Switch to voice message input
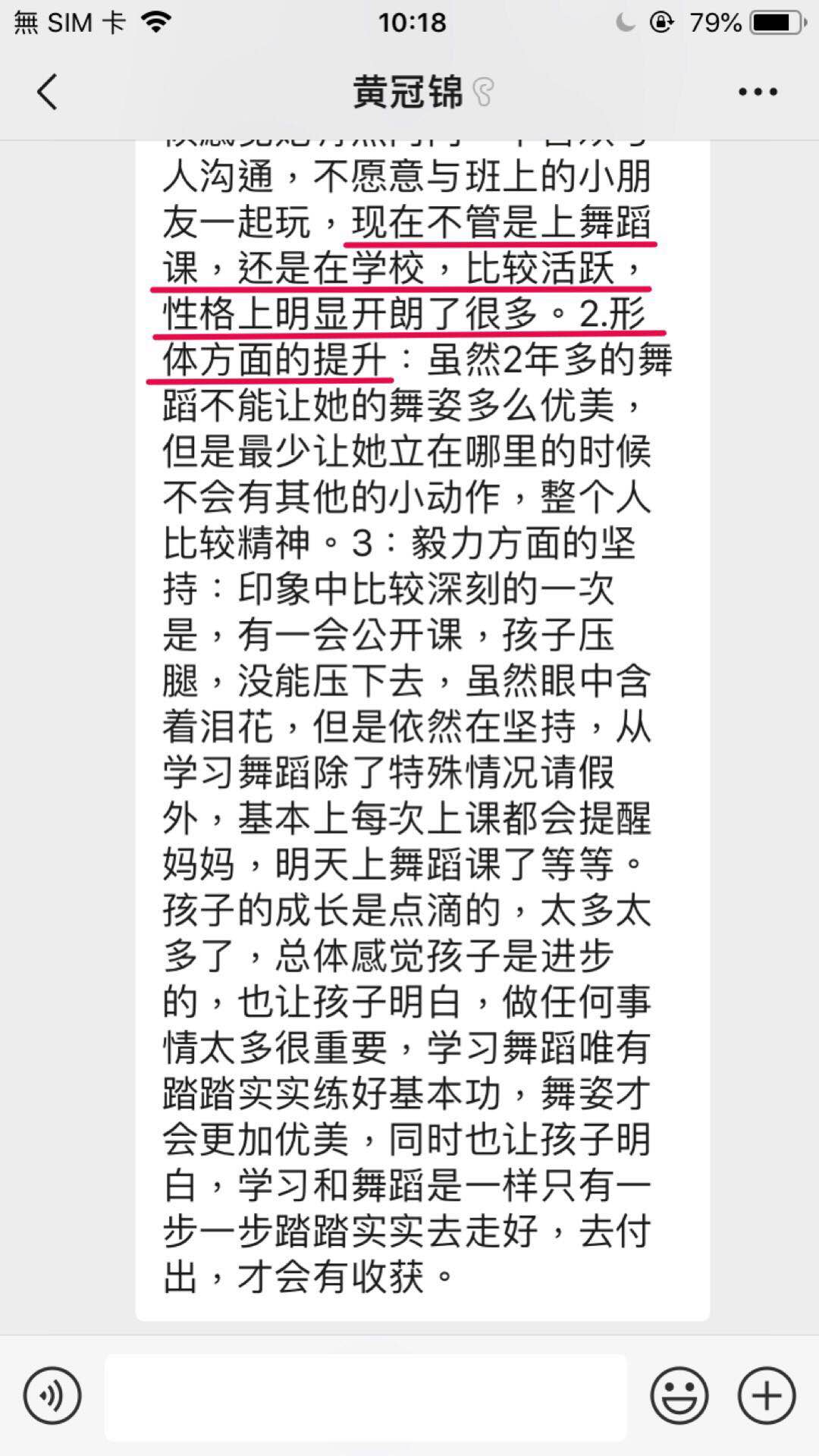 click(52, 1396)
